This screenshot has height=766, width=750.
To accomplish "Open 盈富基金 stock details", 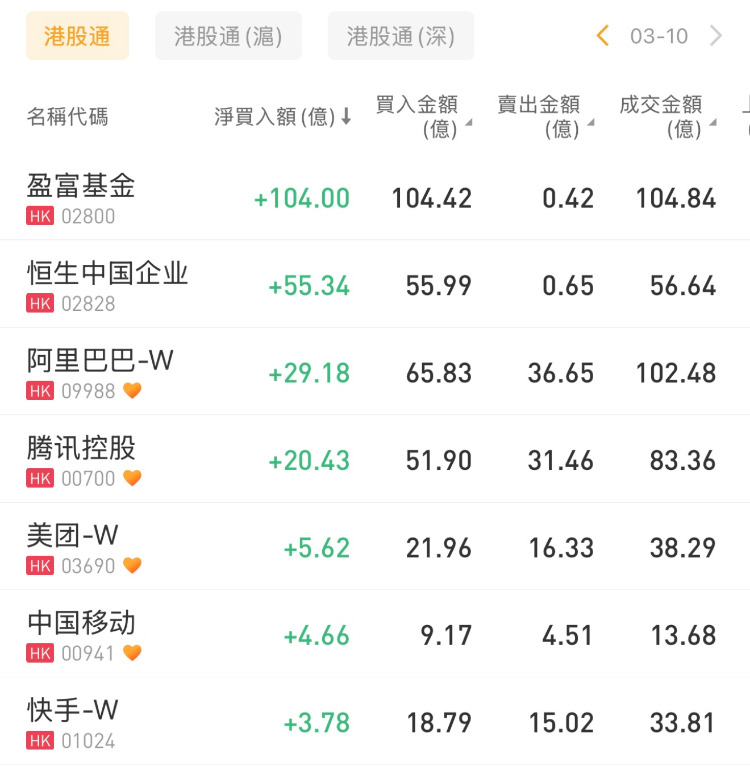I will coord(81,198).
